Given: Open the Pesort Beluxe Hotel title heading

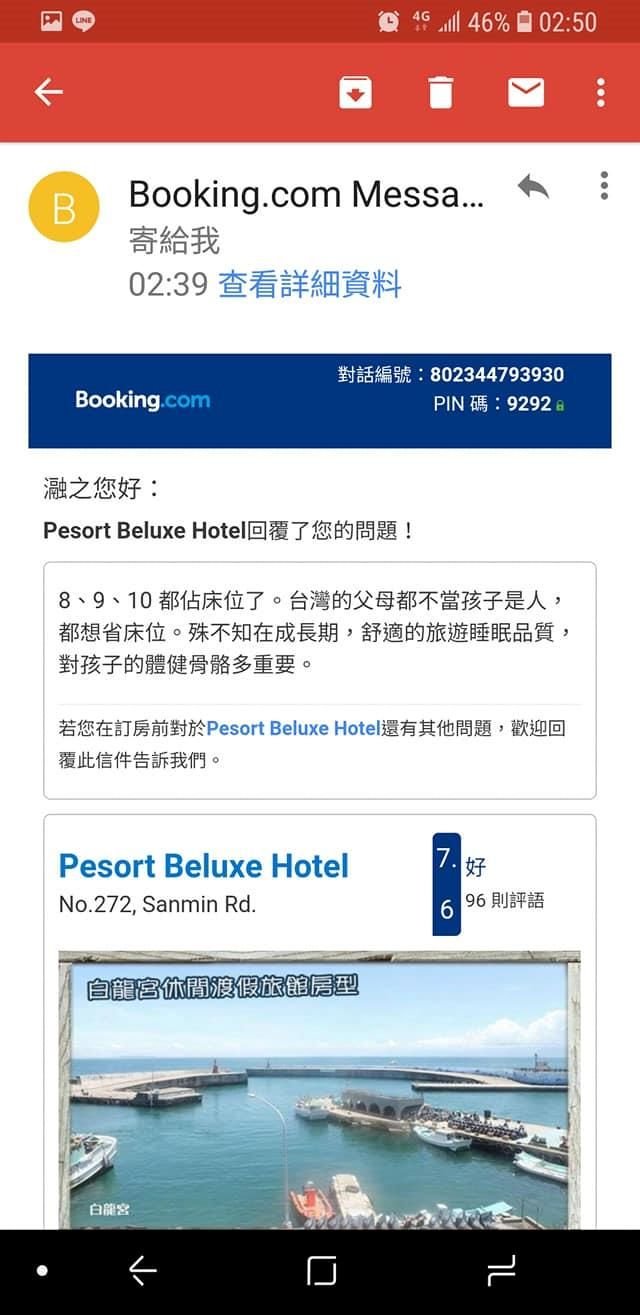Looking at the screenshot, I should coord(203,865).
